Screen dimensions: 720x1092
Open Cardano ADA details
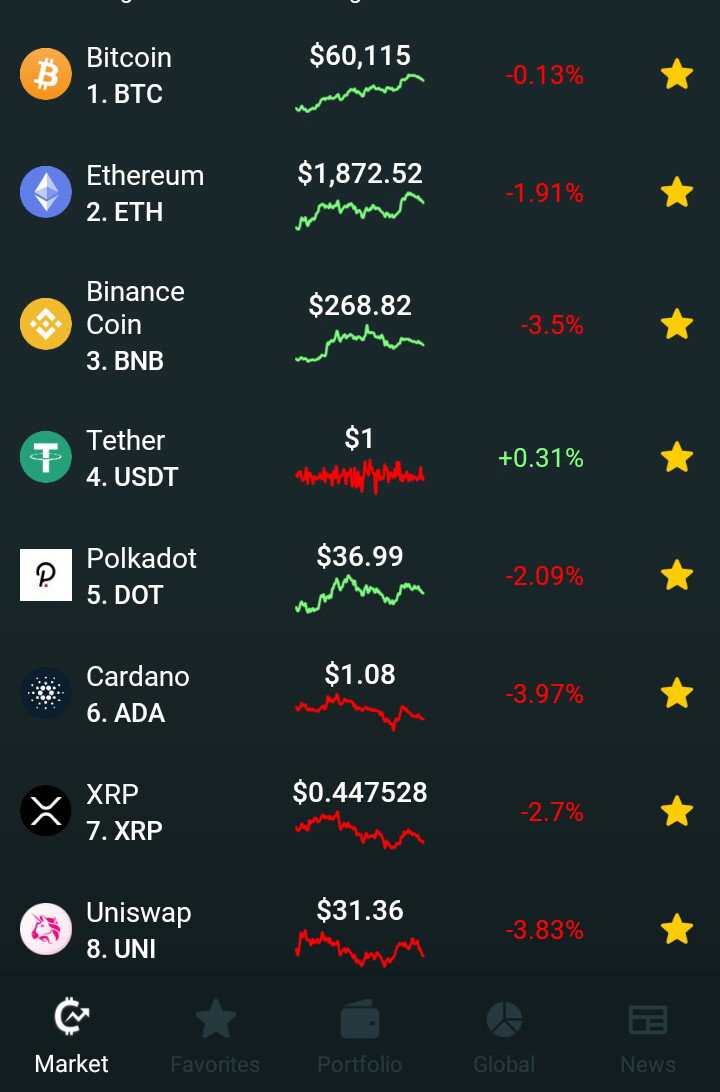pyautogui.click(x=360, y=694)
